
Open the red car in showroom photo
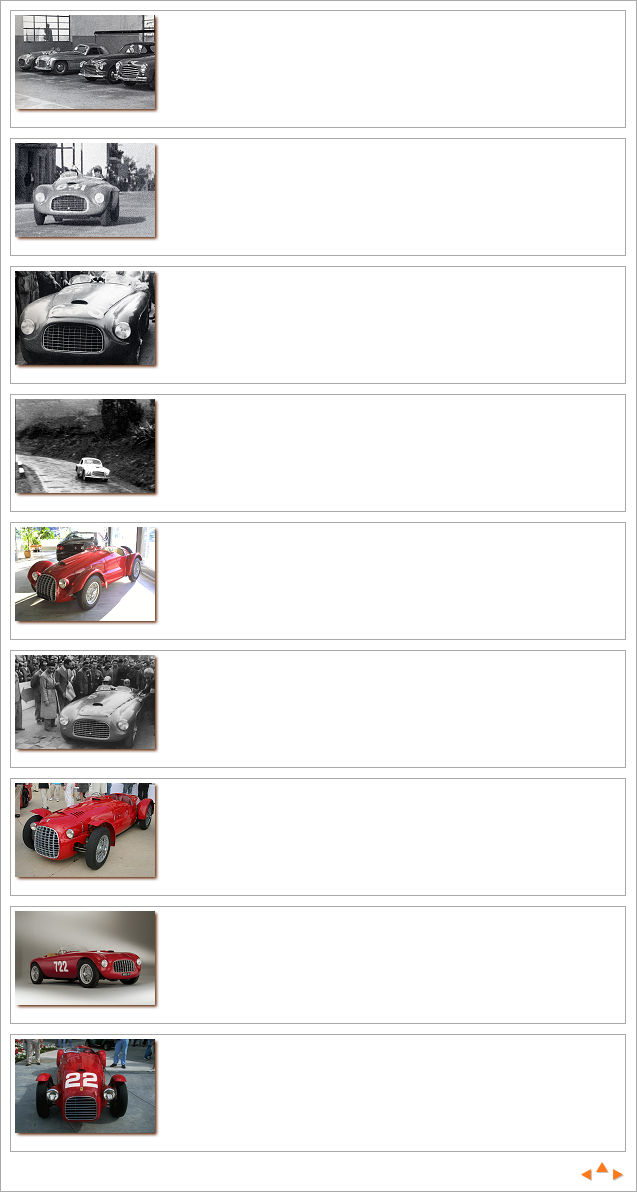click(85, 574)
